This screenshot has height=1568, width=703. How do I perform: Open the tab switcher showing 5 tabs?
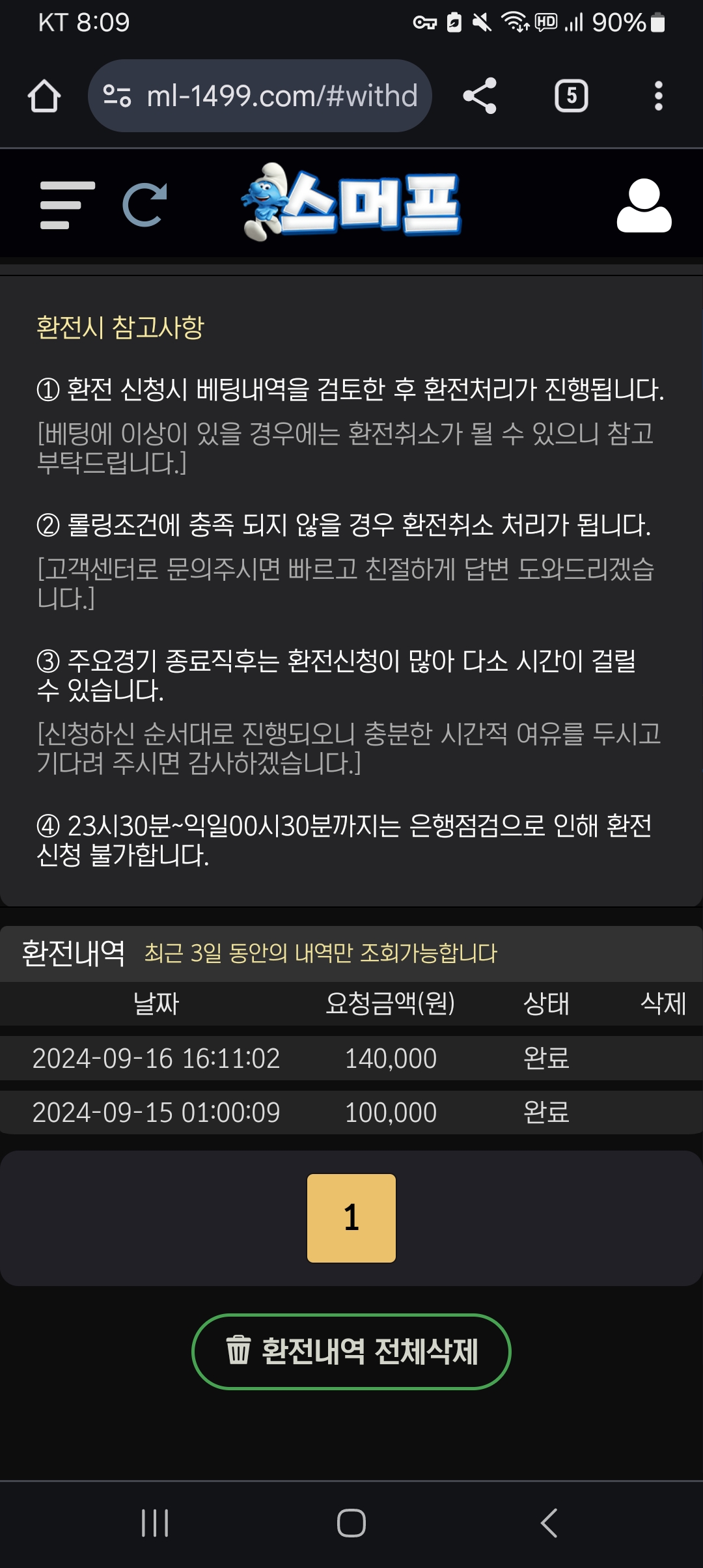tap(571, 96)
